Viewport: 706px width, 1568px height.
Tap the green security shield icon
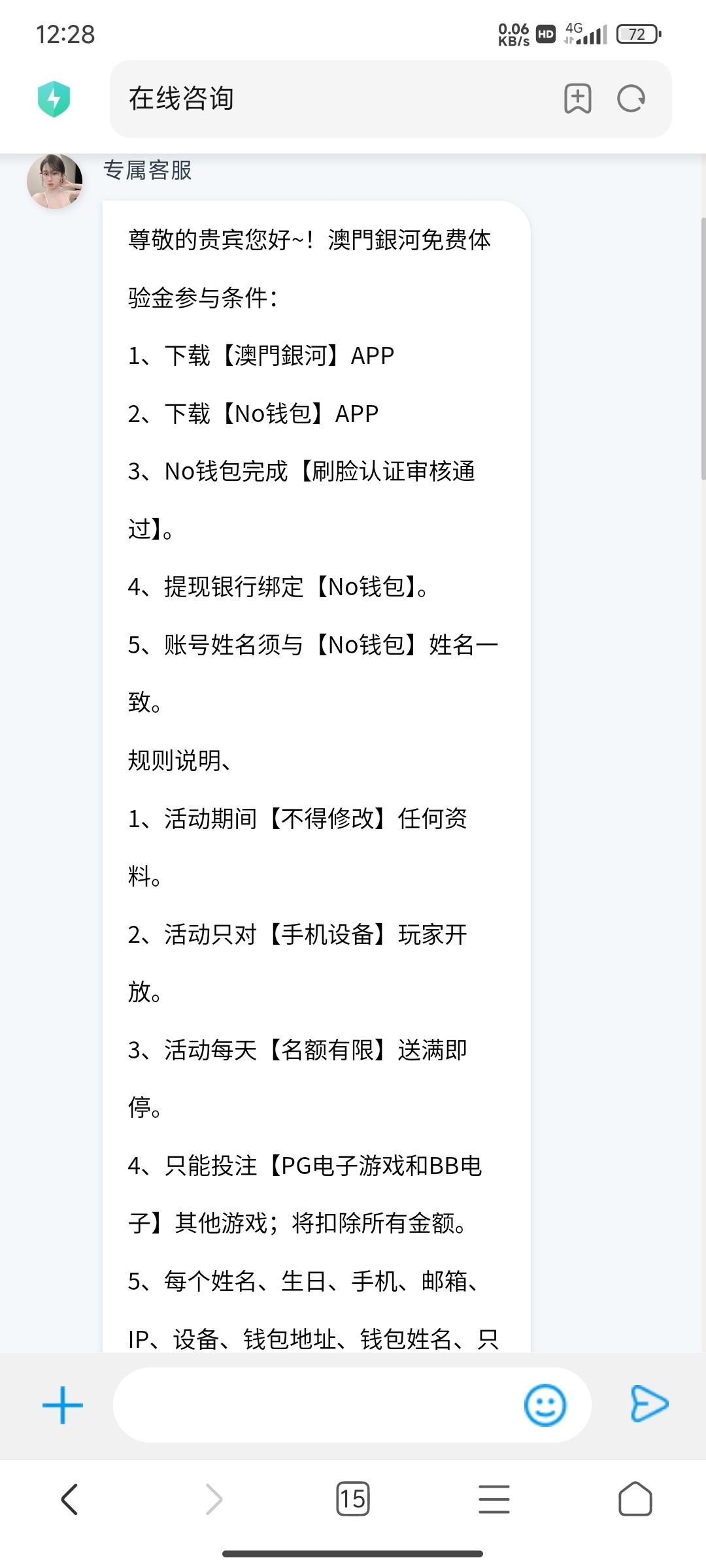[54, 99]
